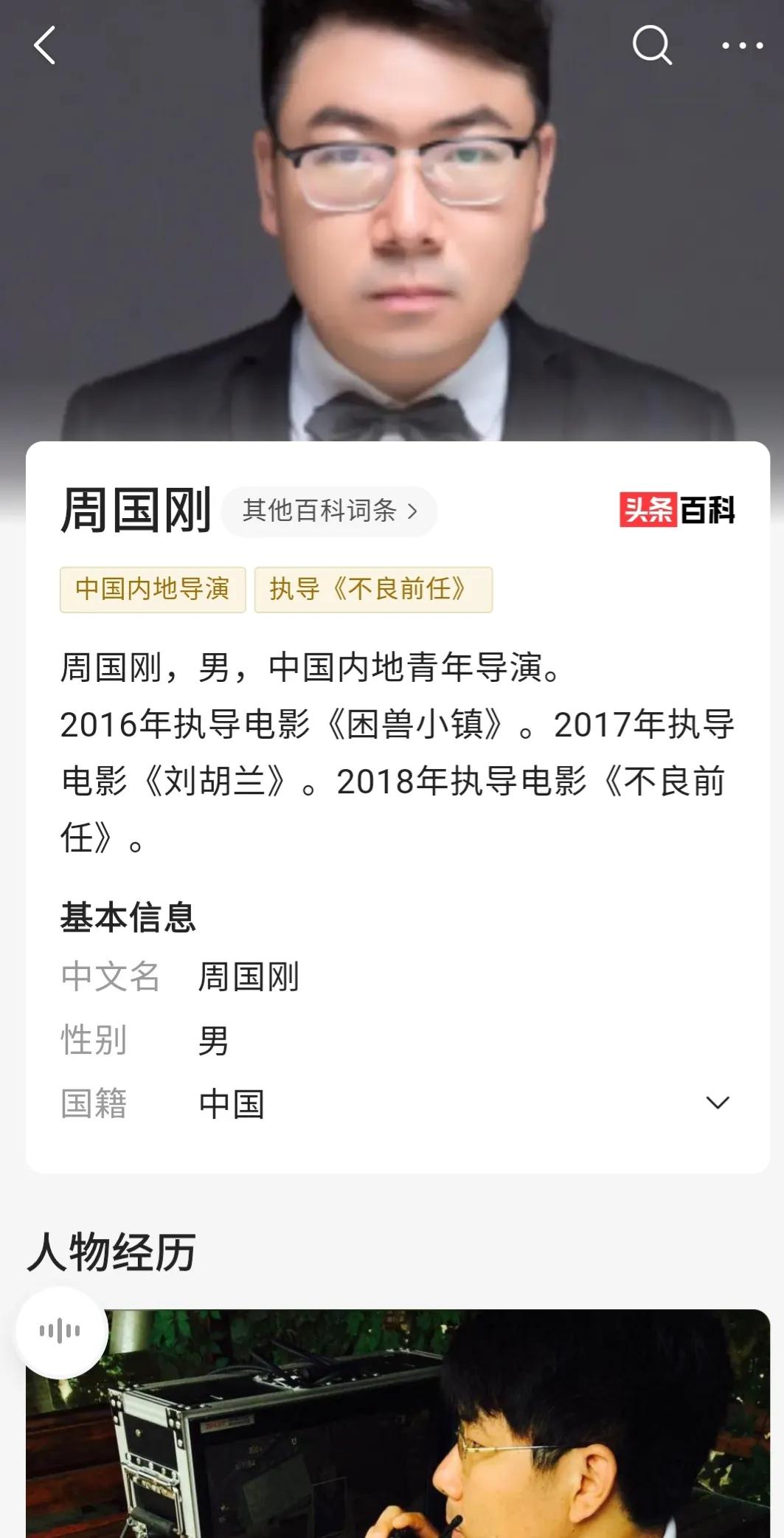Tap the chevron inside 其他百科词条
Viewport: 784px width, 1538px height.
[413, 511]
